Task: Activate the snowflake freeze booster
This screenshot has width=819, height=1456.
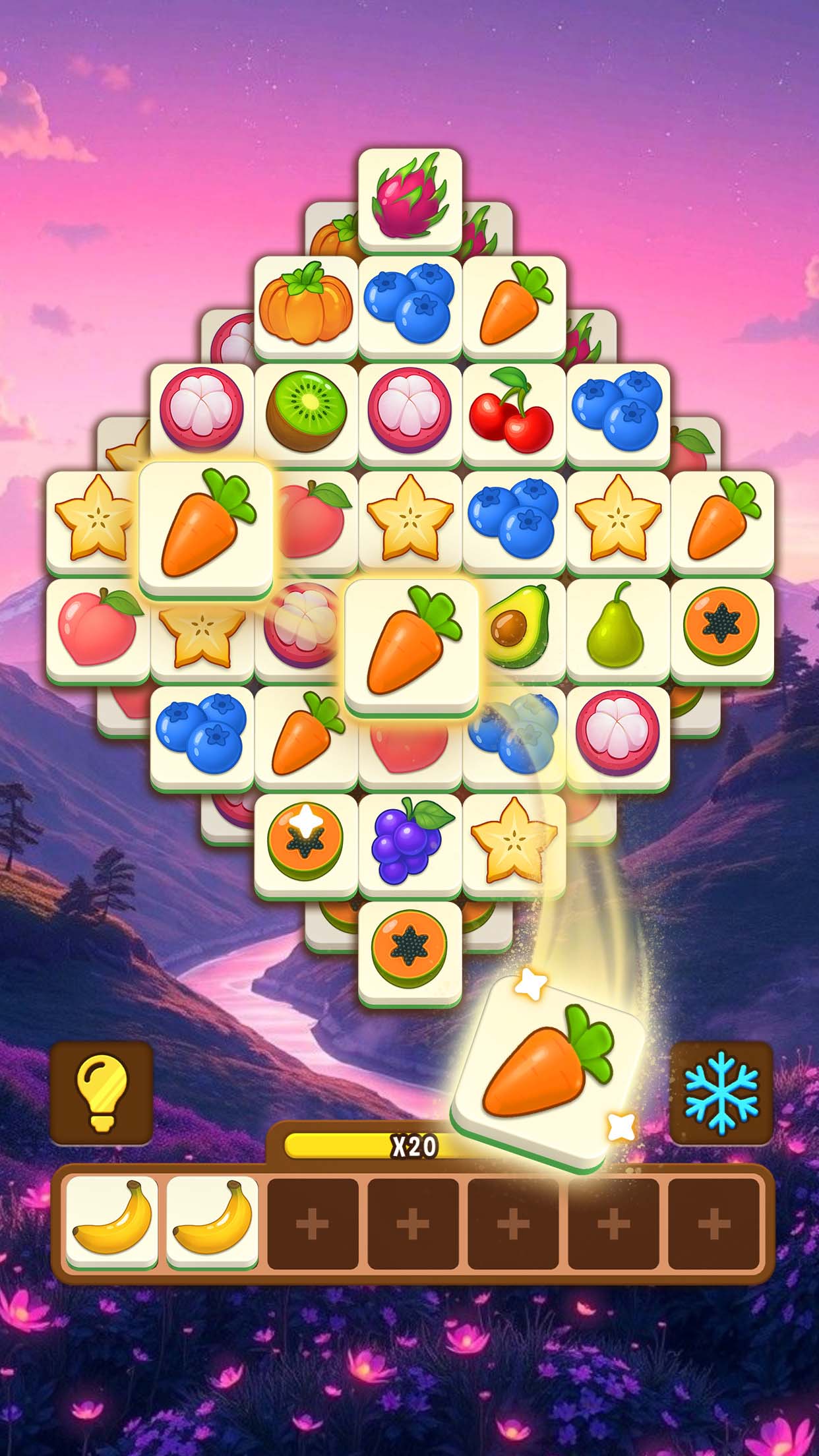Action: click(x=721, y=1093)
